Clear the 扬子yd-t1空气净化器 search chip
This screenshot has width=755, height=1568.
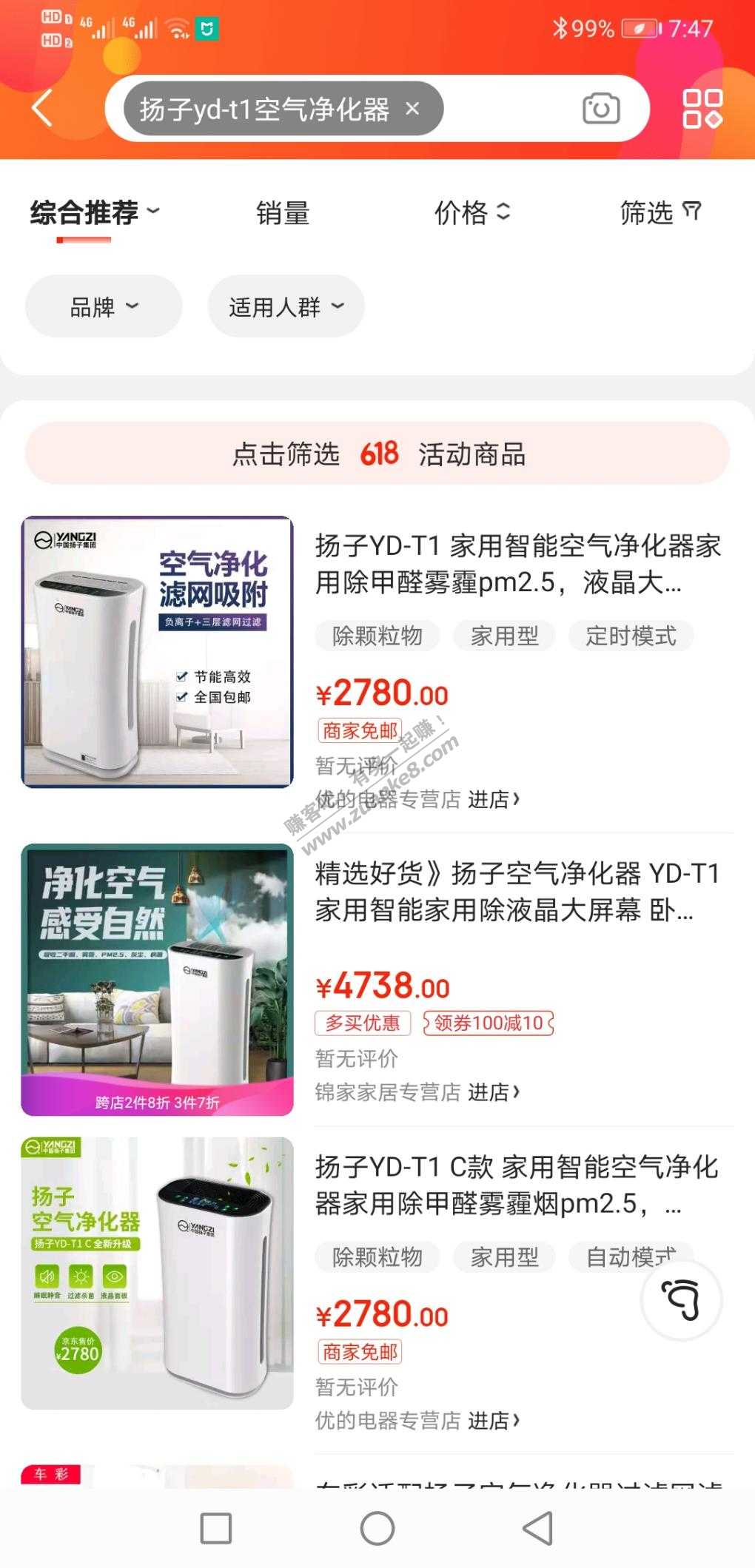[412, 109]
